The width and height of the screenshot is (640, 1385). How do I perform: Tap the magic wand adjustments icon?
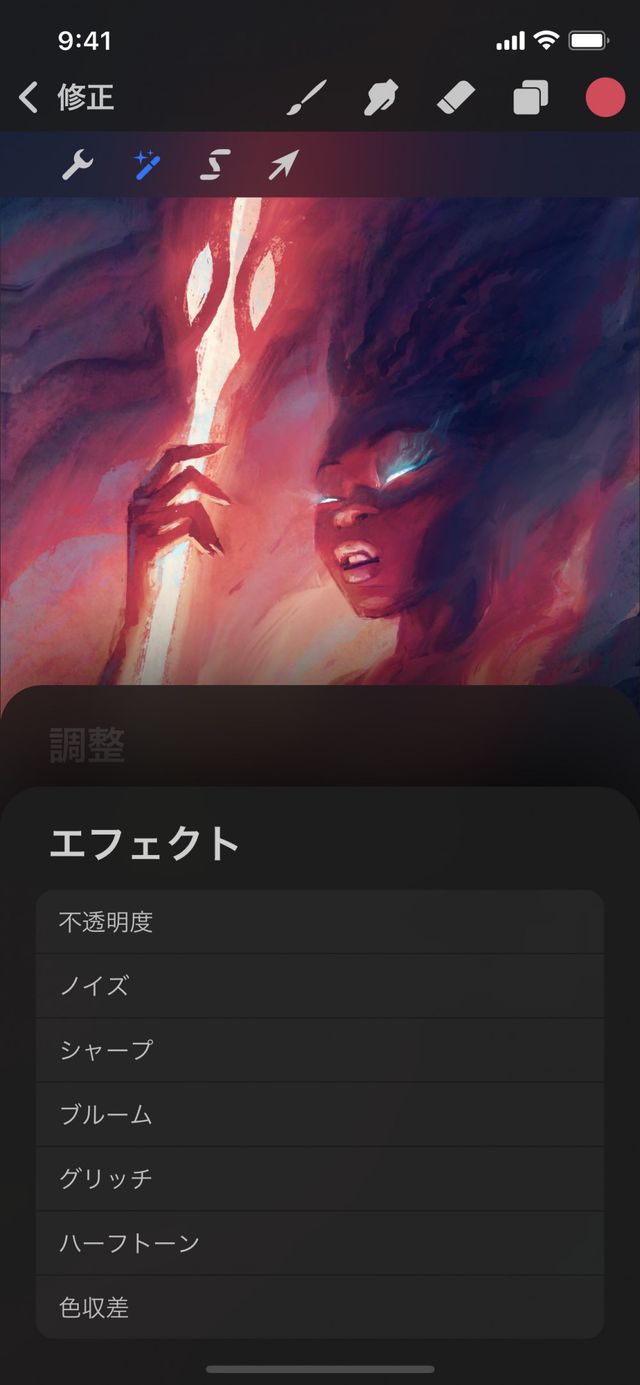coord(148,165)
